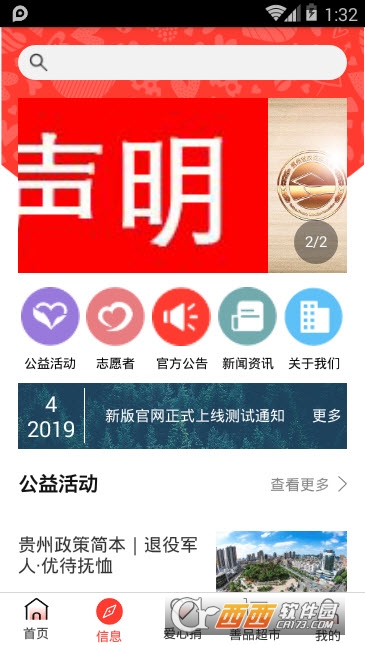
Task: Open 公益活动 category icon
Action: [50, 316]
